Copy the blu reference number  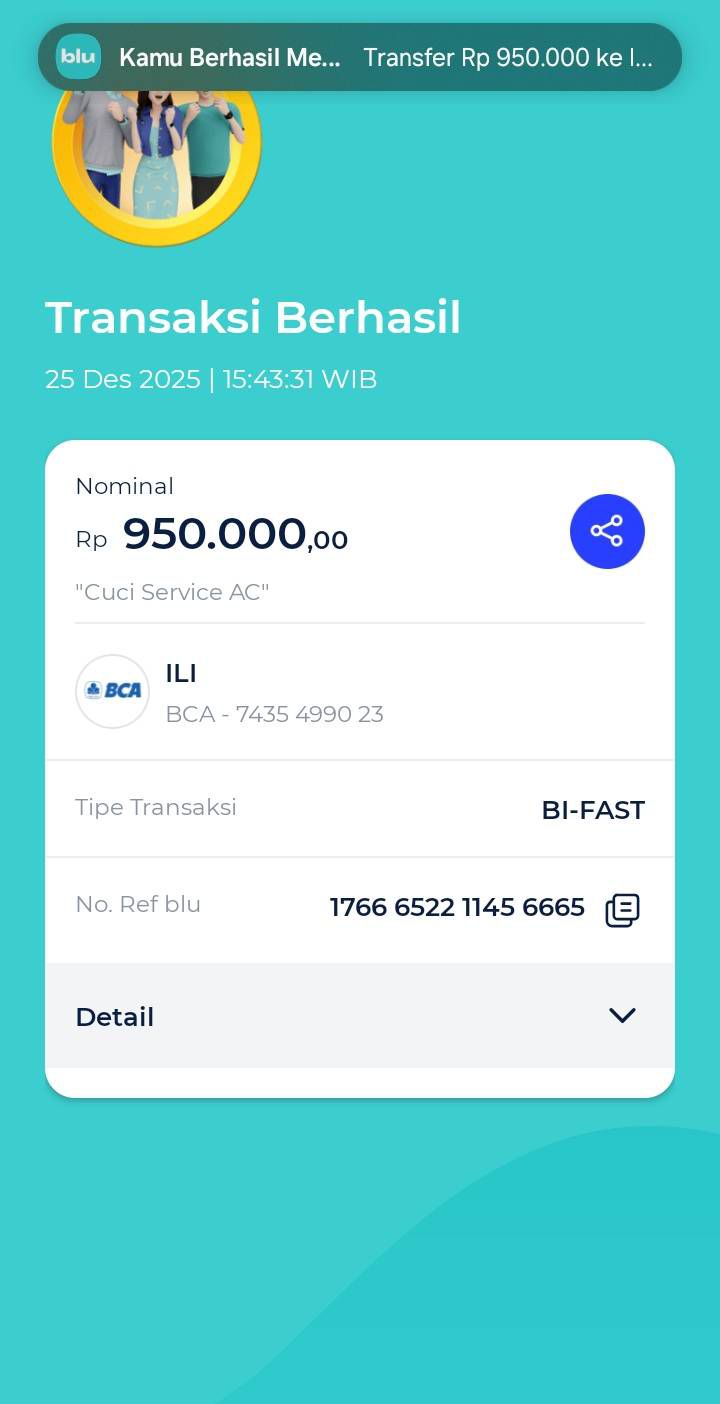[622, 910]
